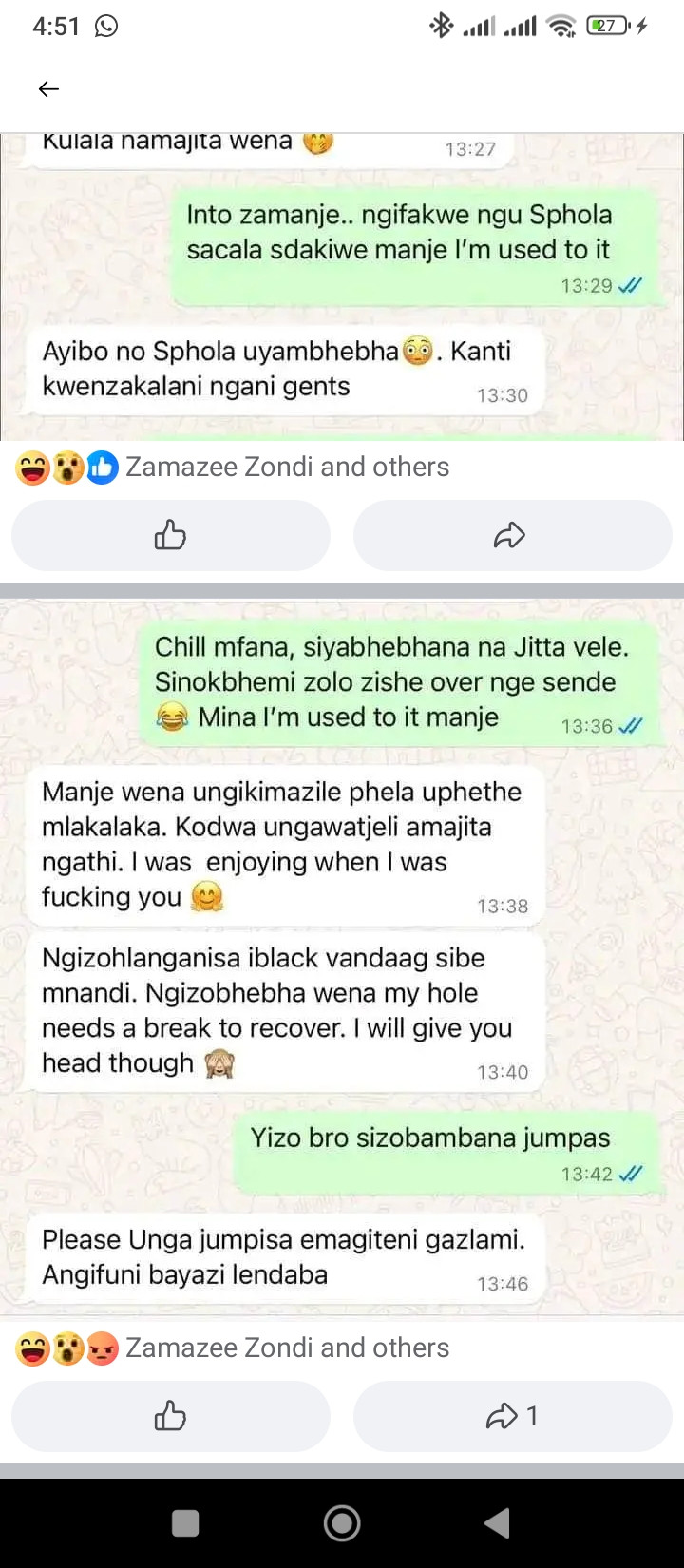Image resolution: width=684 pixels, height=1568 pixels.
Task: Tap the share button showing count 1
Action: (x=511, y=1417)
